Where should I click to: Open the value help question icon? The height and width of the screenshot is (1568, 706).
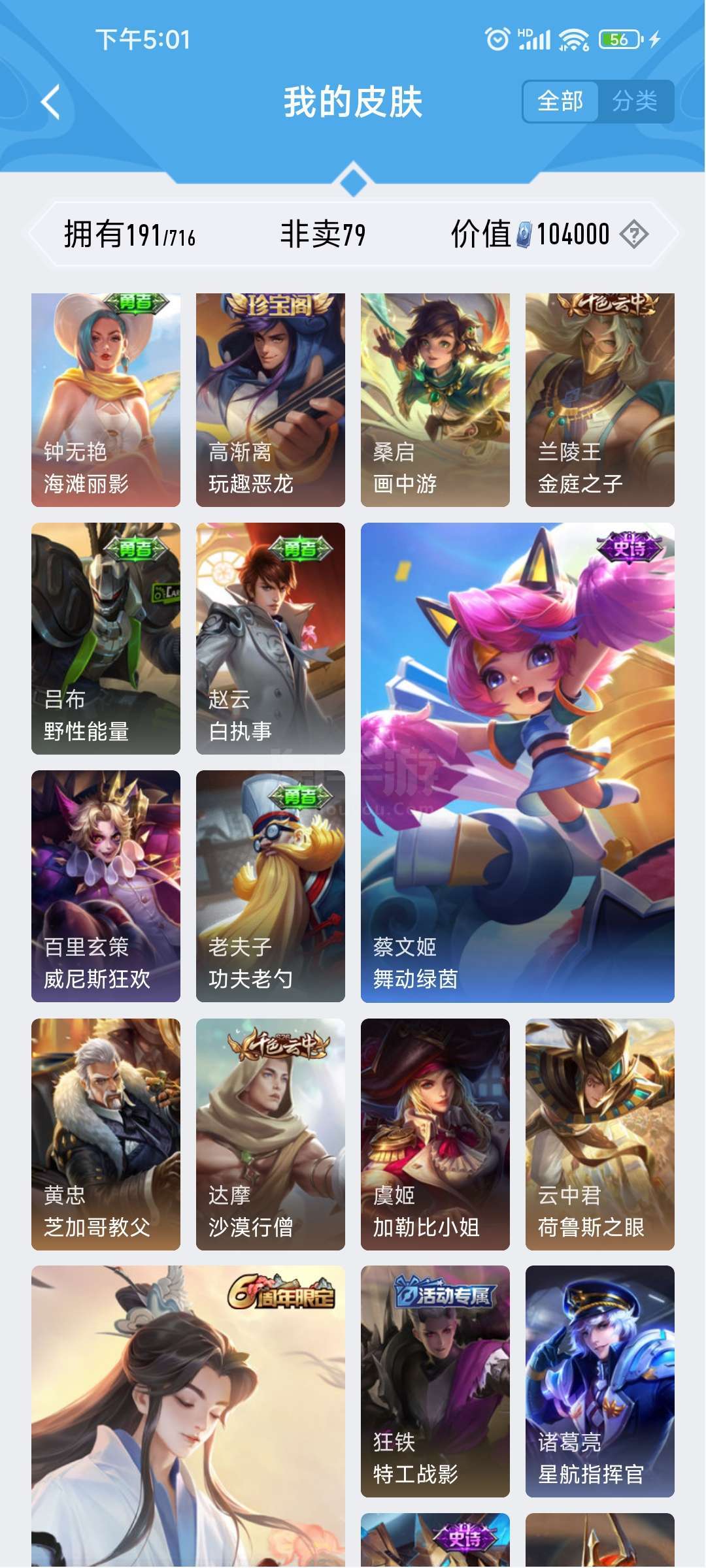(x=633, y=234)
